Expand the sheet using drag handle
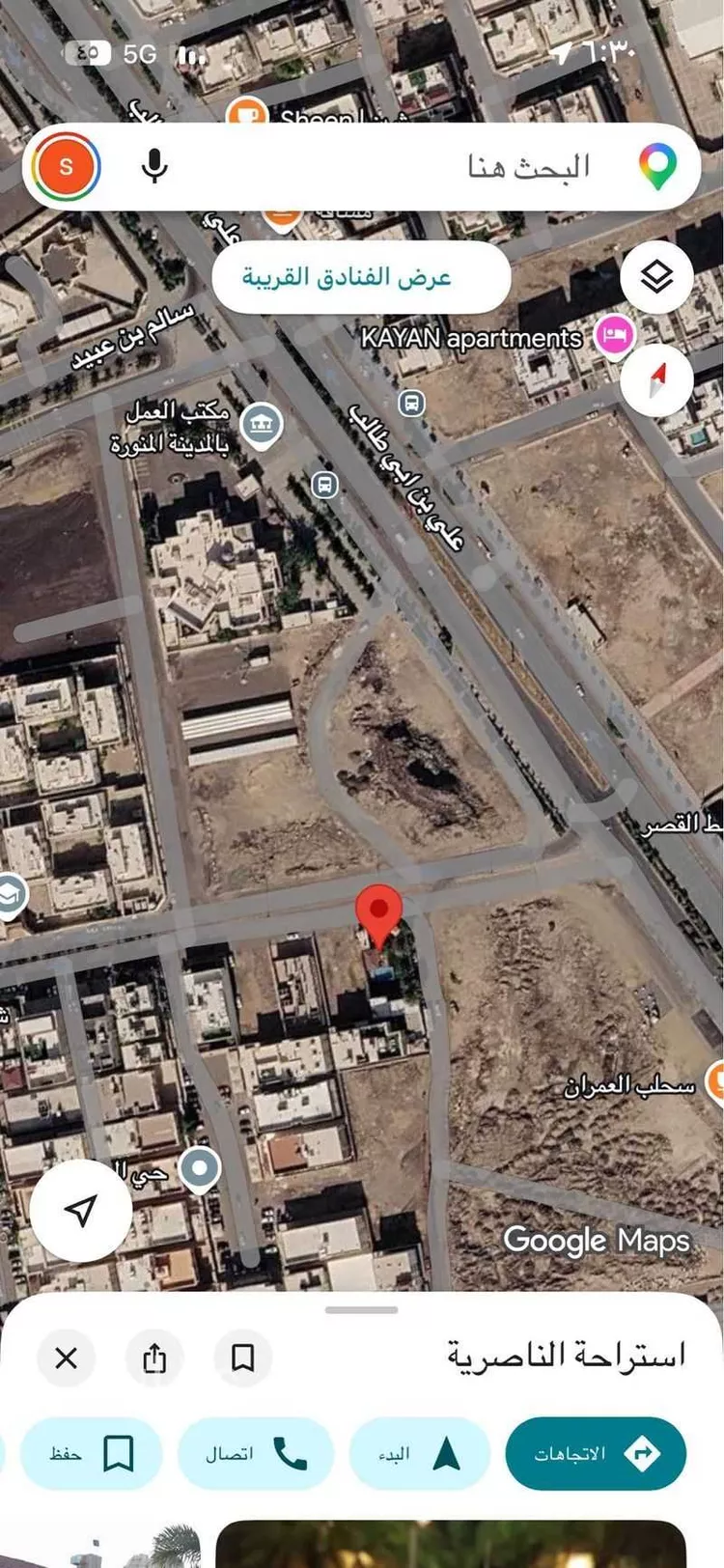Screen dimensions: 724x1568 pyautogui.click(x=361, y=1310)
